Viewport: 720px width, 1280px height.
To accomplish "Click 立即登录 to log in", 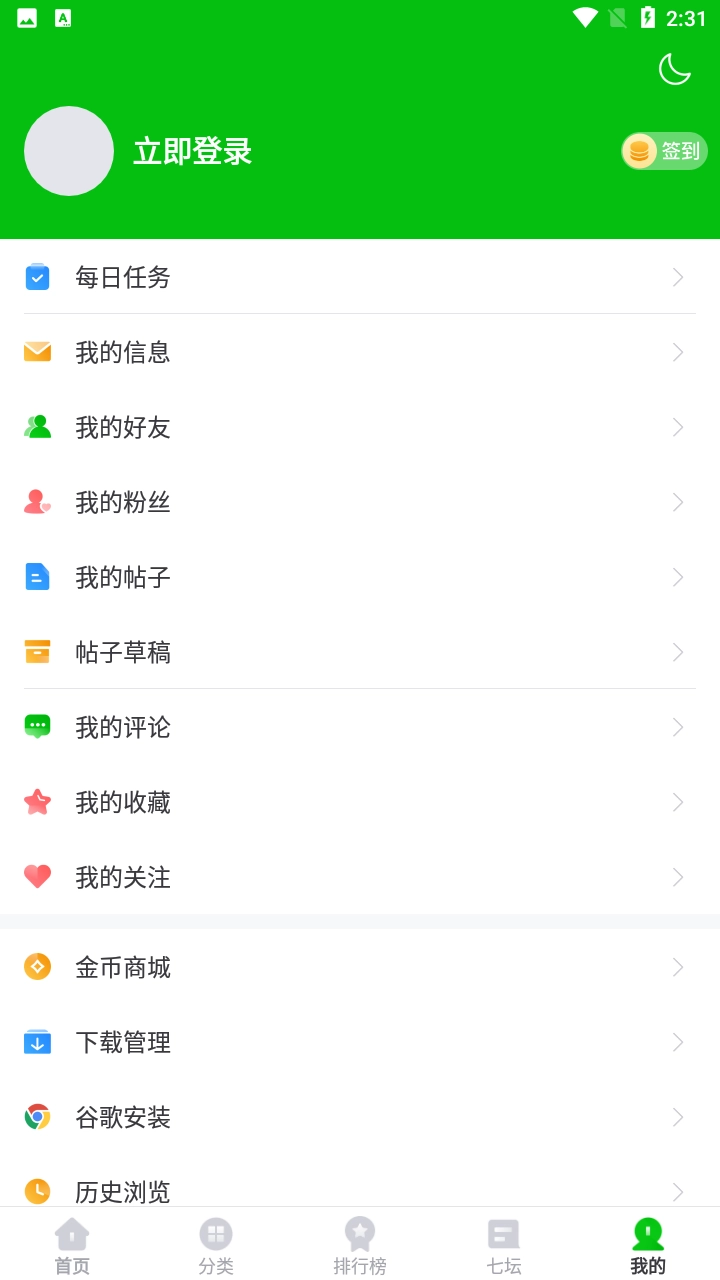I will (x=192, y=151).
